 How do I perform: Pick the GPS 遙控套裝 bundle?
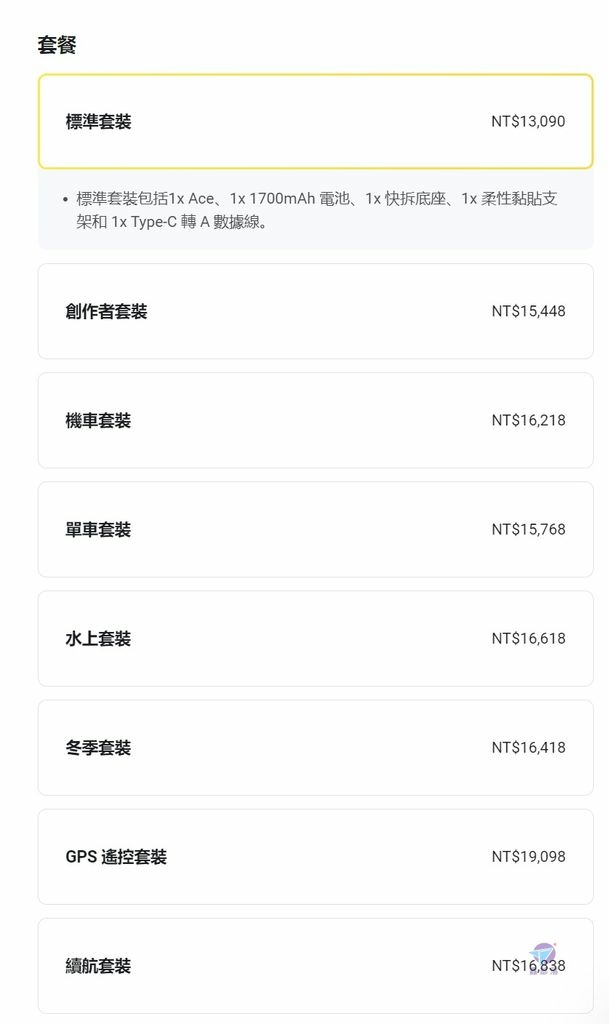(315, 857)
